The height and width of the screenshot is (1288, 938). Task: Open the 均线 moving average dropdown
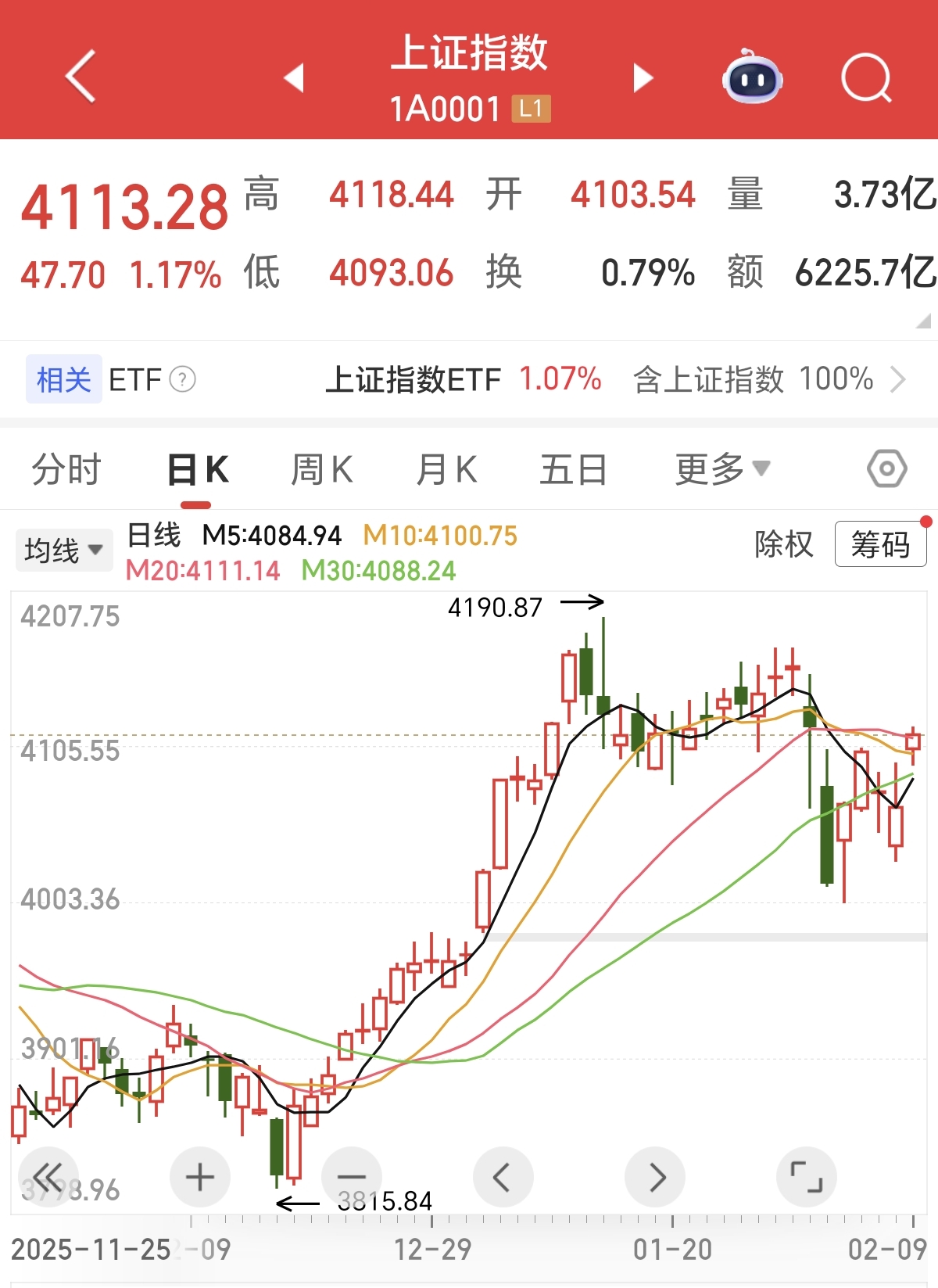coord(63,549)
